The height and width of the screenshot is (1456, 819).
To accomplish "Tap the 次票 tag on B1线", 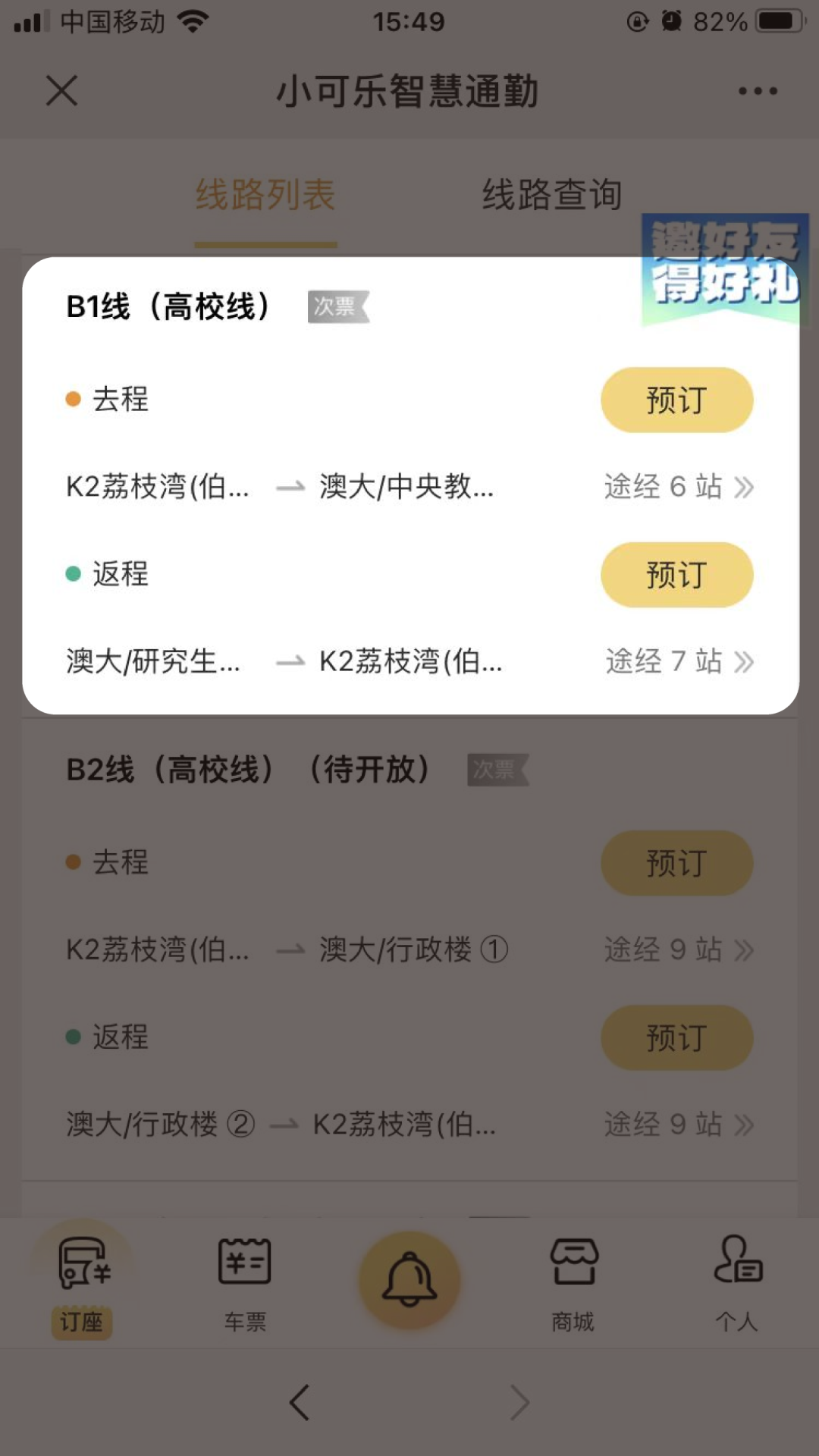I will click(x=337, y=307).
